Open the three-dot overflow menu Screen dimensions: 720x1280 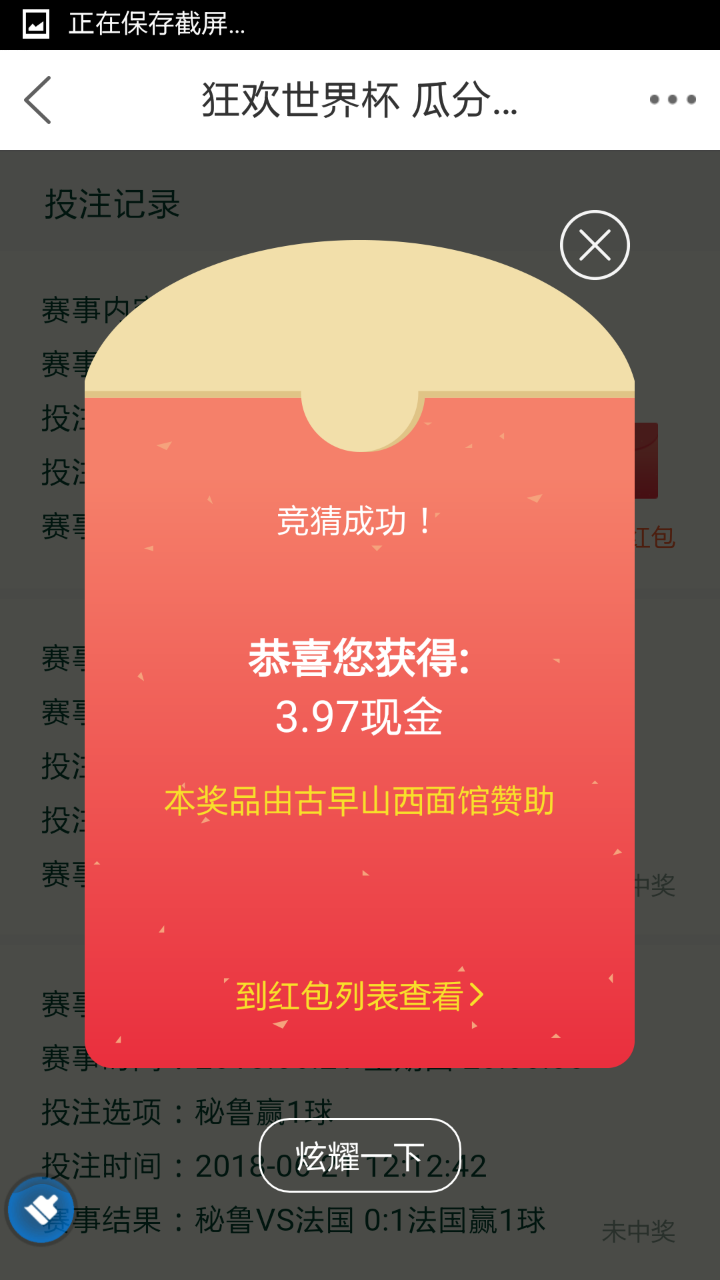[672, 100]
